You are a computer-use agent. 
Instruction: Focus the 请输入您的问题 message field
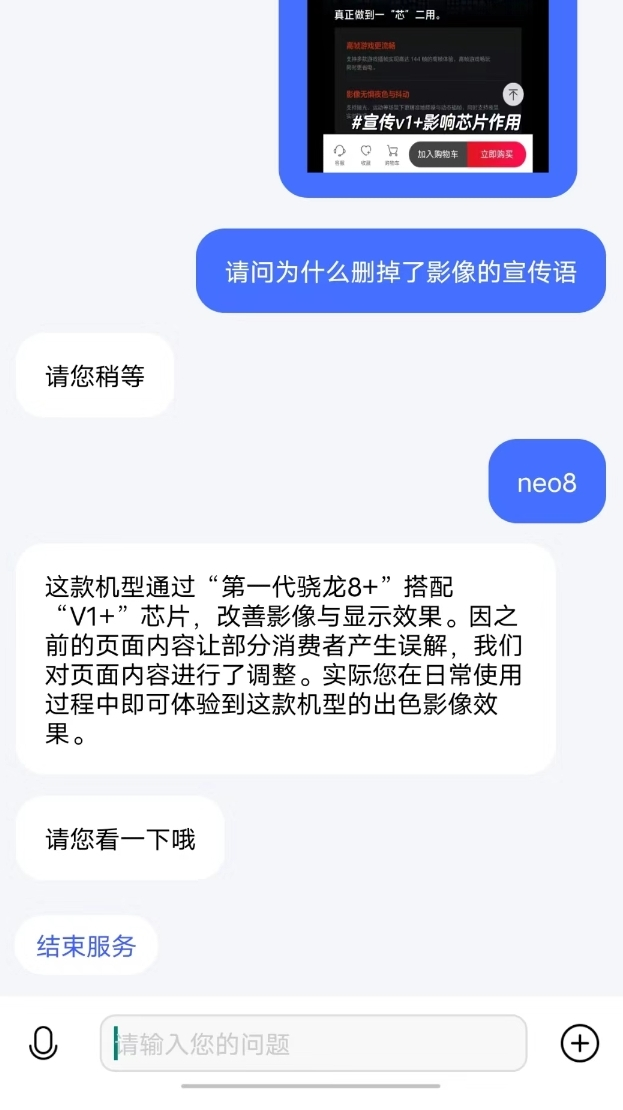coord(314,1043)
